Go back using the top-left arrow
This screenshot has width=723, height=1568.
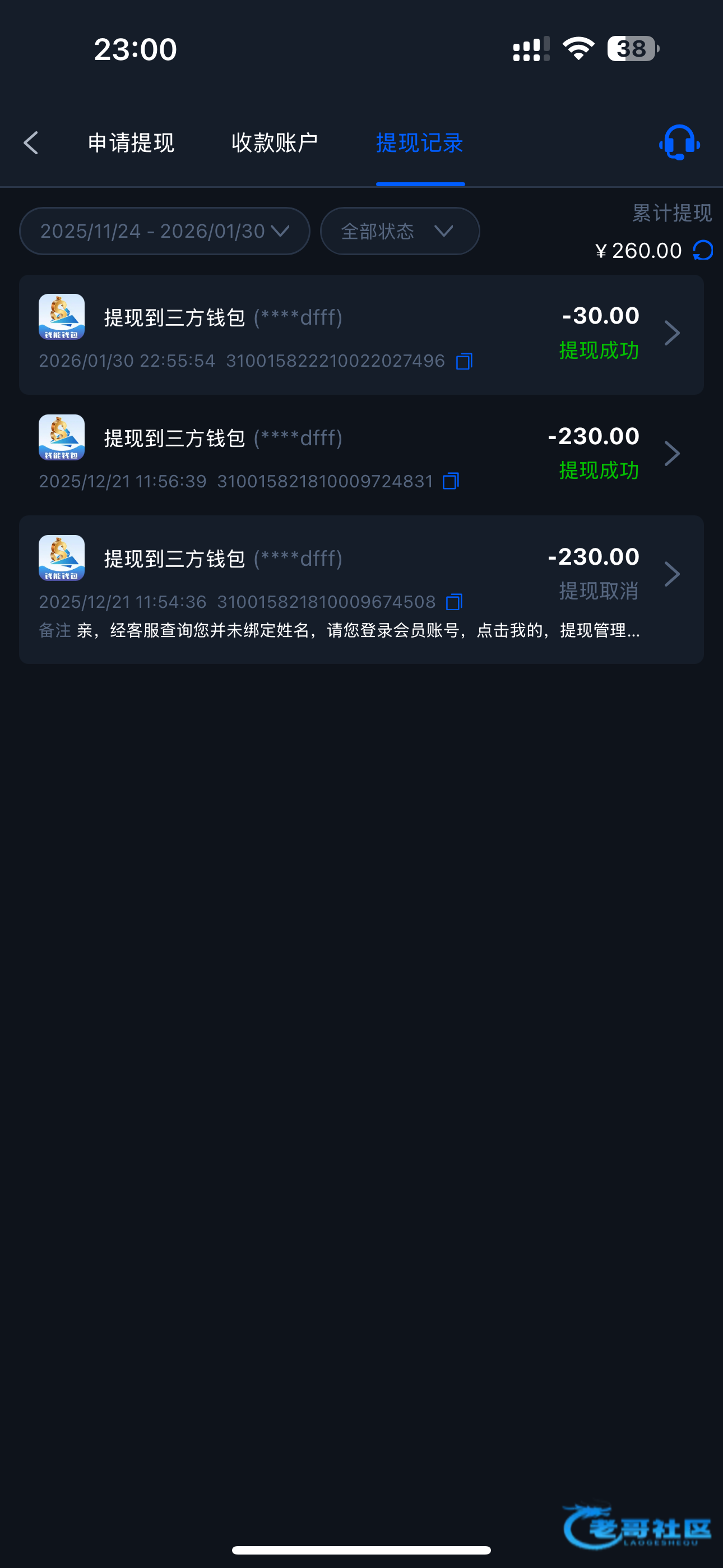[x=31, y=143]
